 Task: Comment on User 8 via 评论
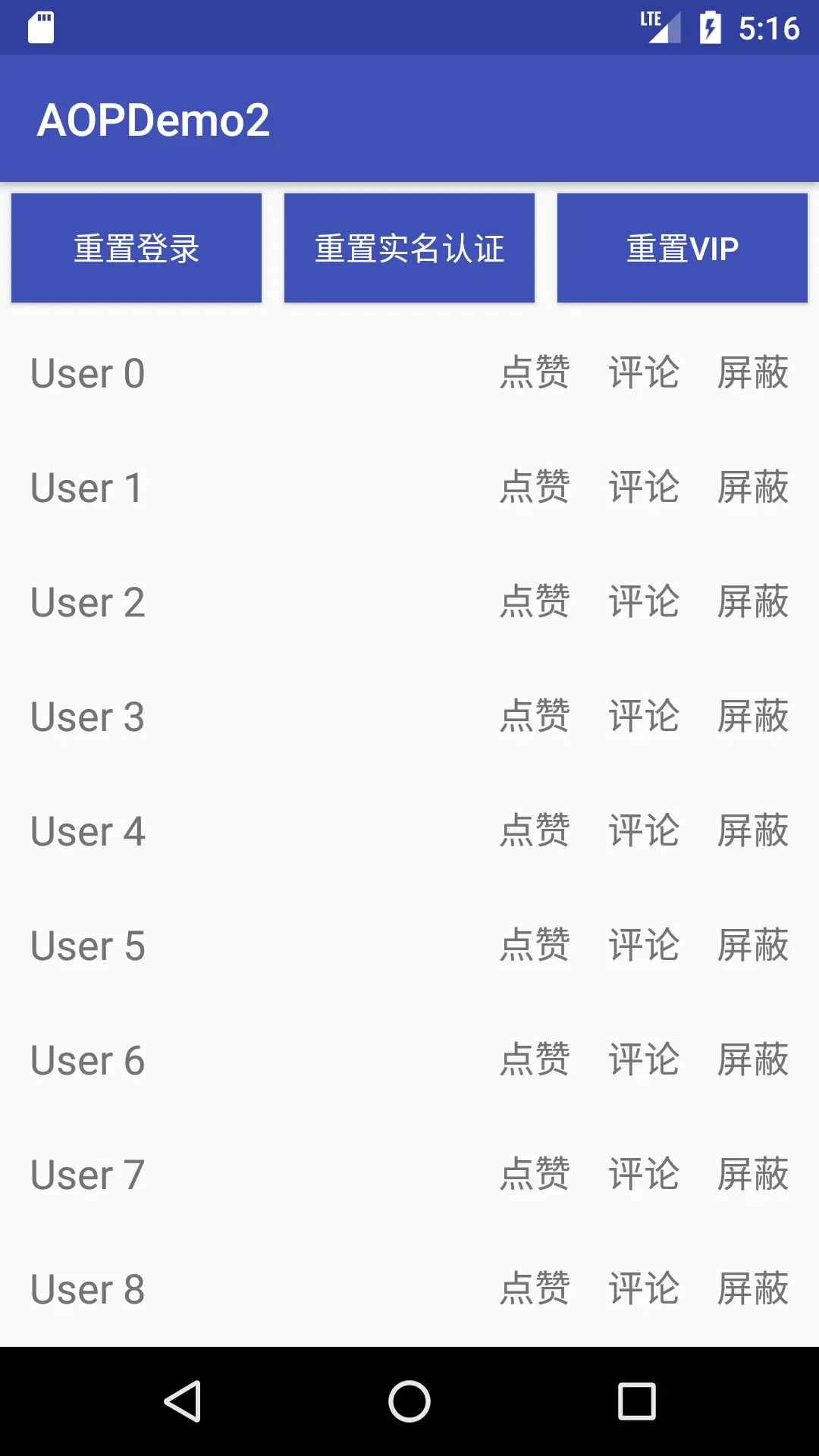tap(644, 1289)
